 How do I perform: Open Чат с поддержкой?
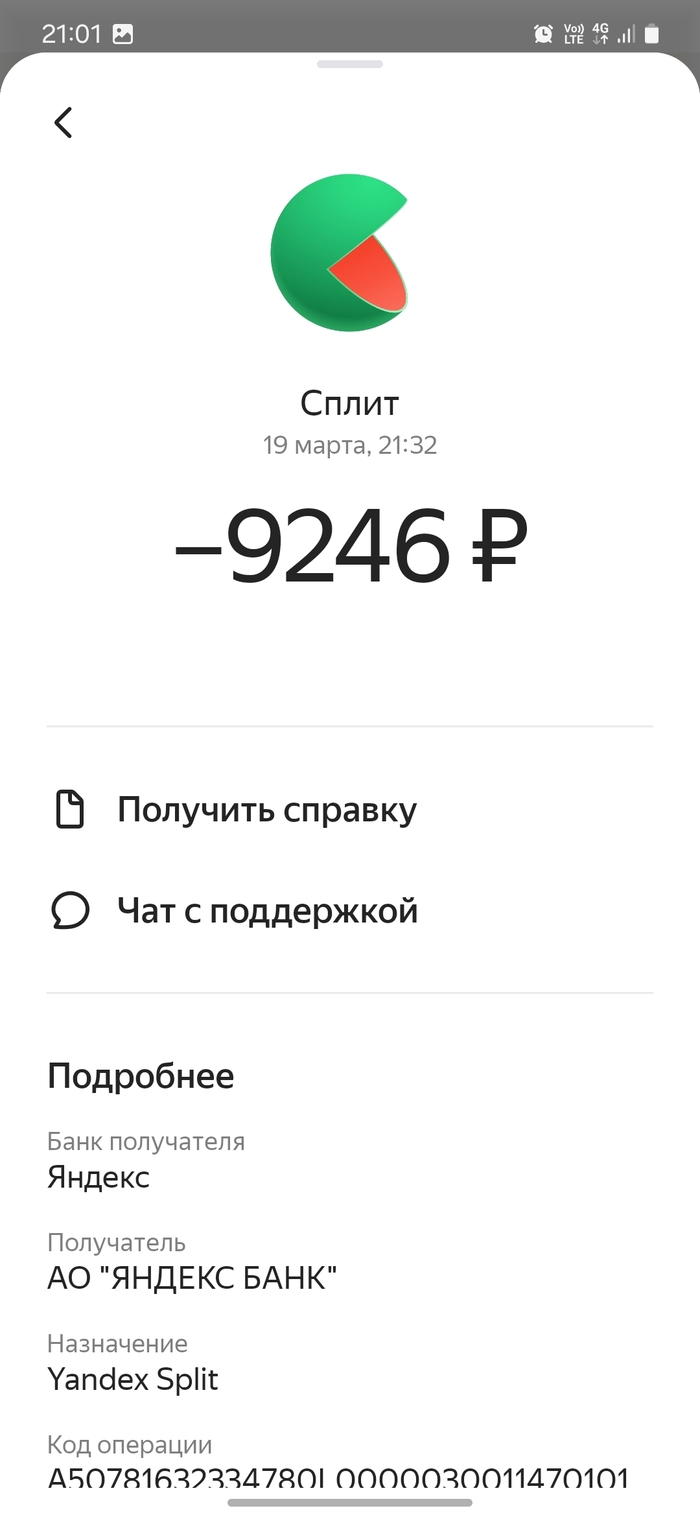point(266,911)
